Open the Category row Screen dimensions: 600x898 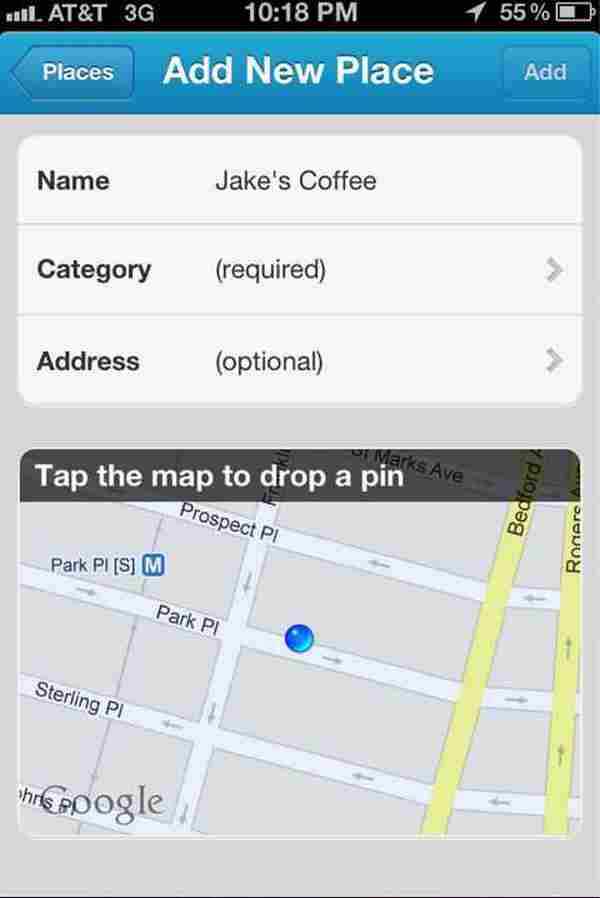(x=300, y=270)
